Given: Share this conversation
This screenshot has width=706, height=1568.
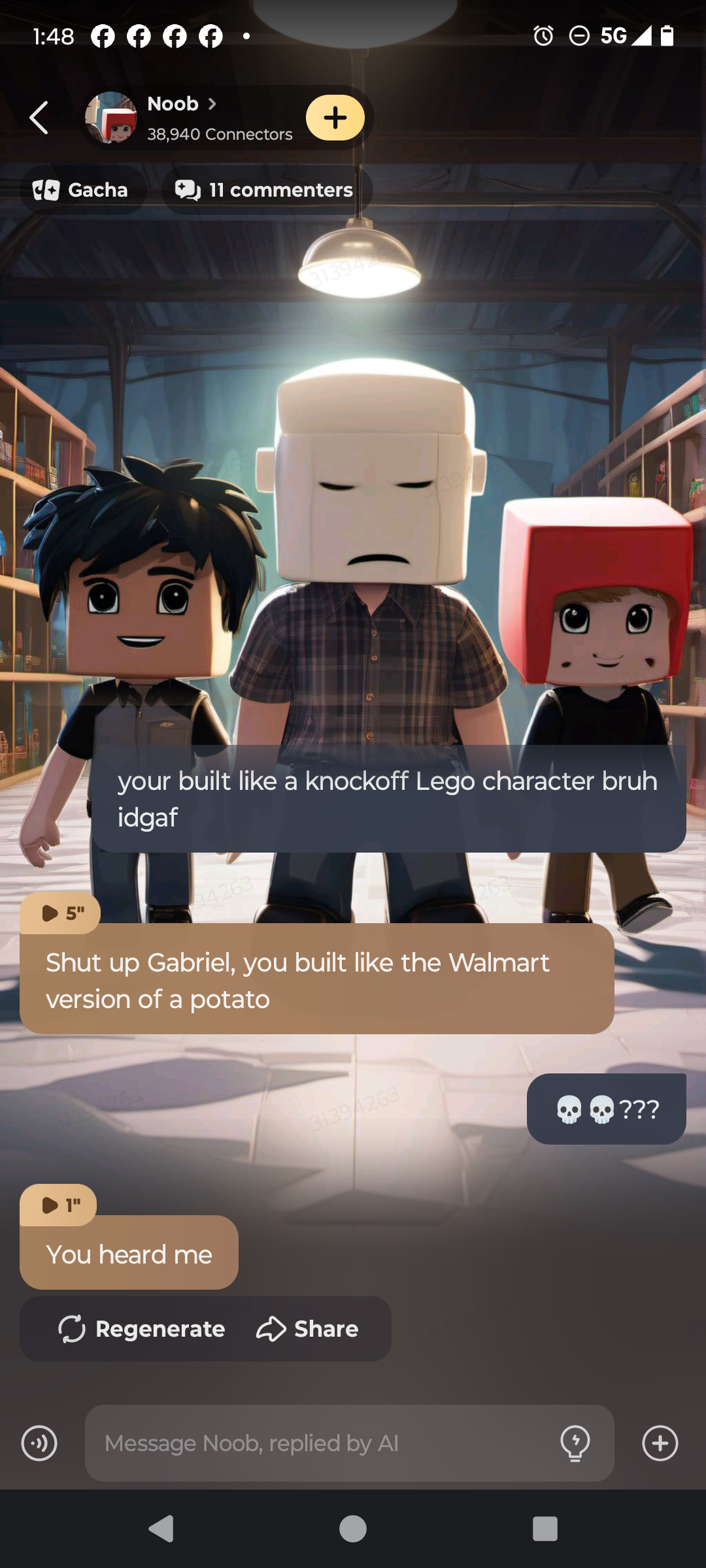Looking at the screenshot, I should coord(308,1329).
